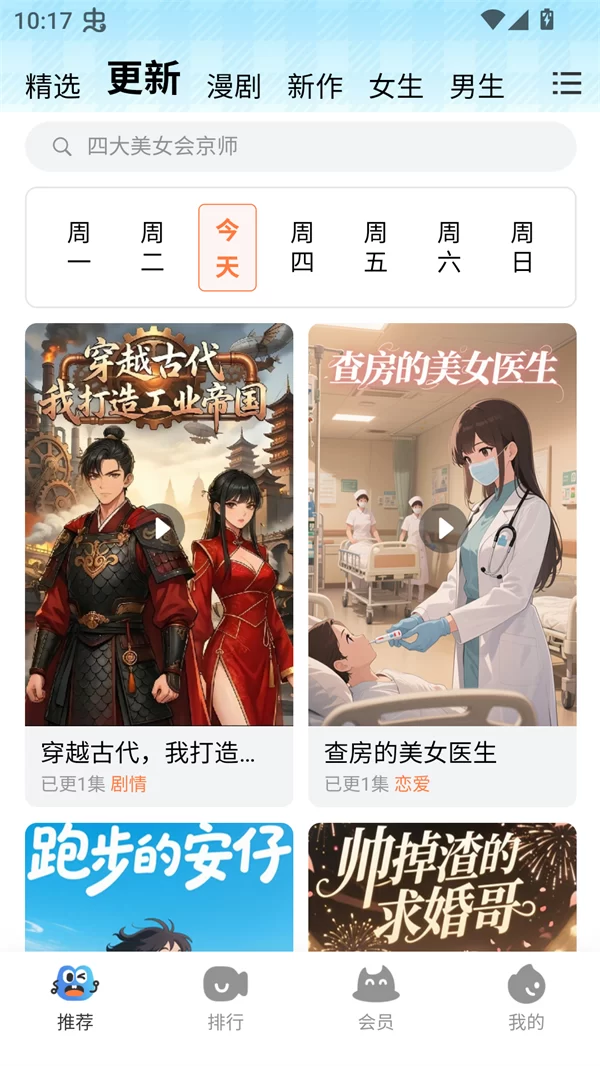Go to the 排行 bottom tab
600x1066 pixels.
[225, 996]
